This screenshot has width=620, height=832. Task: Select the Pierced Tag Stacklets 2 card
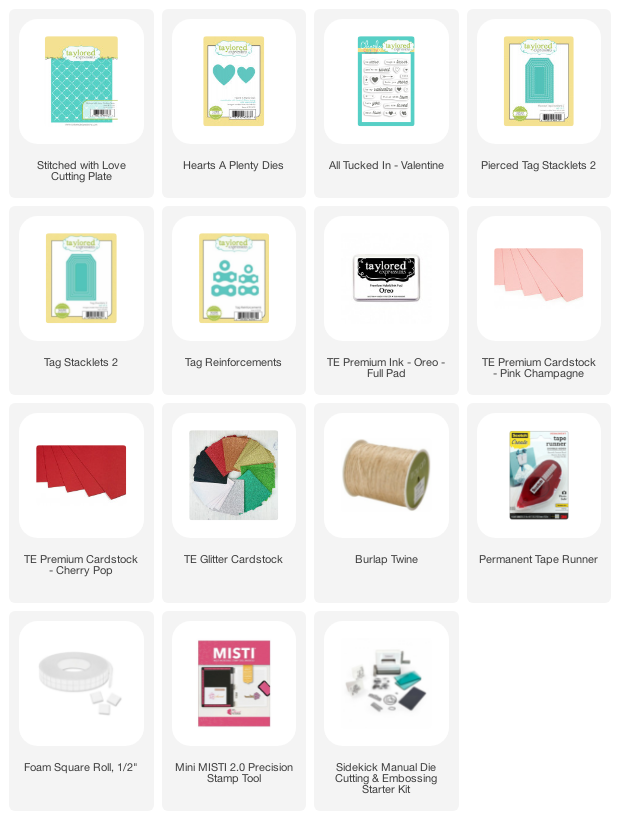point(538,82)
